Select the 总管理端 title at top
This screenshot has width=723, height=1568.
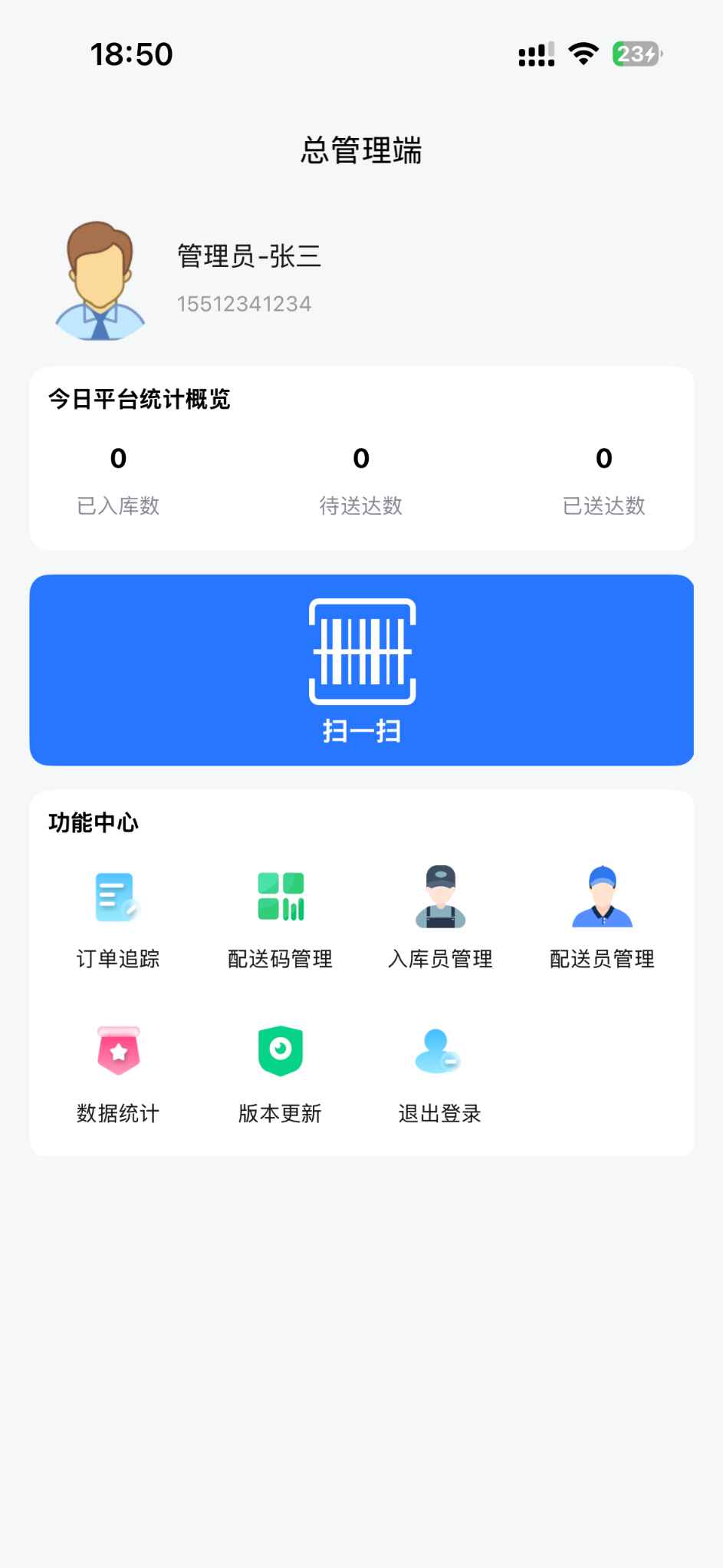361,150
